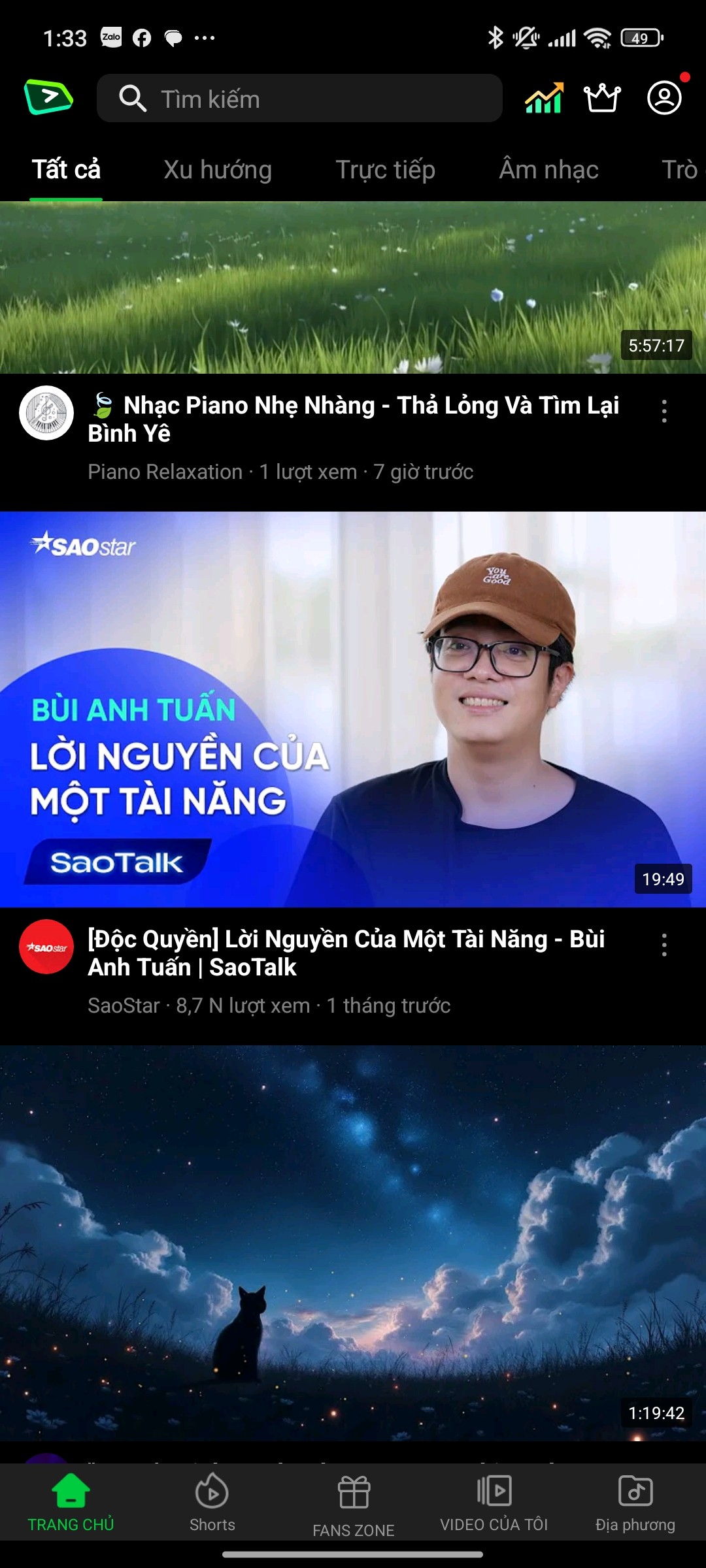Image resolution: width=706 pixels, height=1568 pixels.
Task: Open the SaoStar channel avatar
Action: tap(46, 947)
